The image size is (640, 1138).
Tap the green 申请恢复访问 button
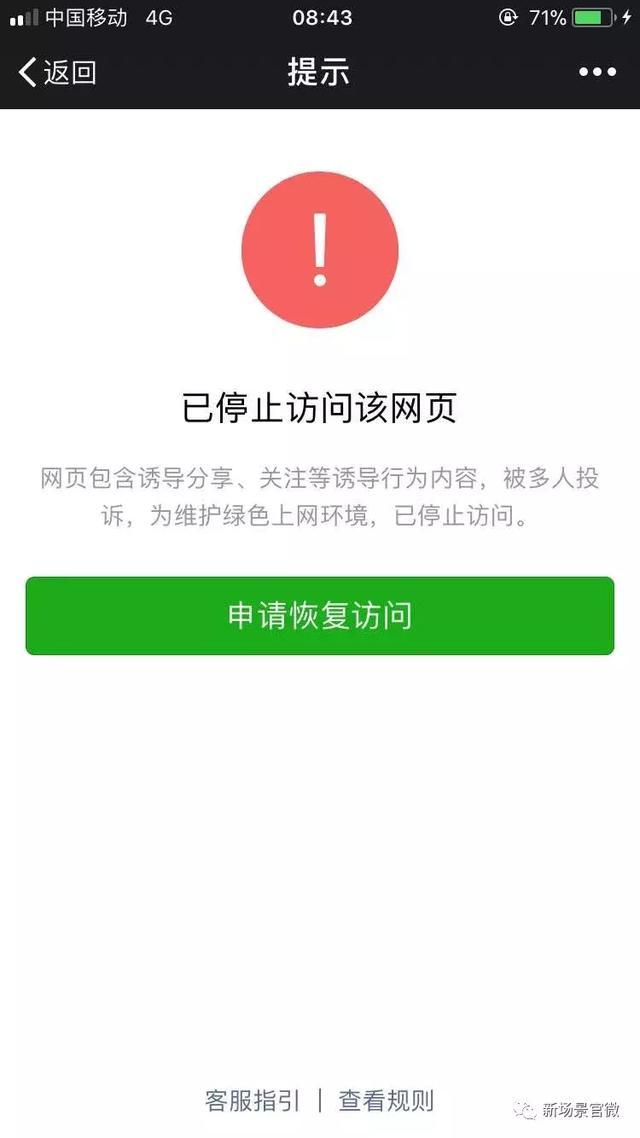320,615
